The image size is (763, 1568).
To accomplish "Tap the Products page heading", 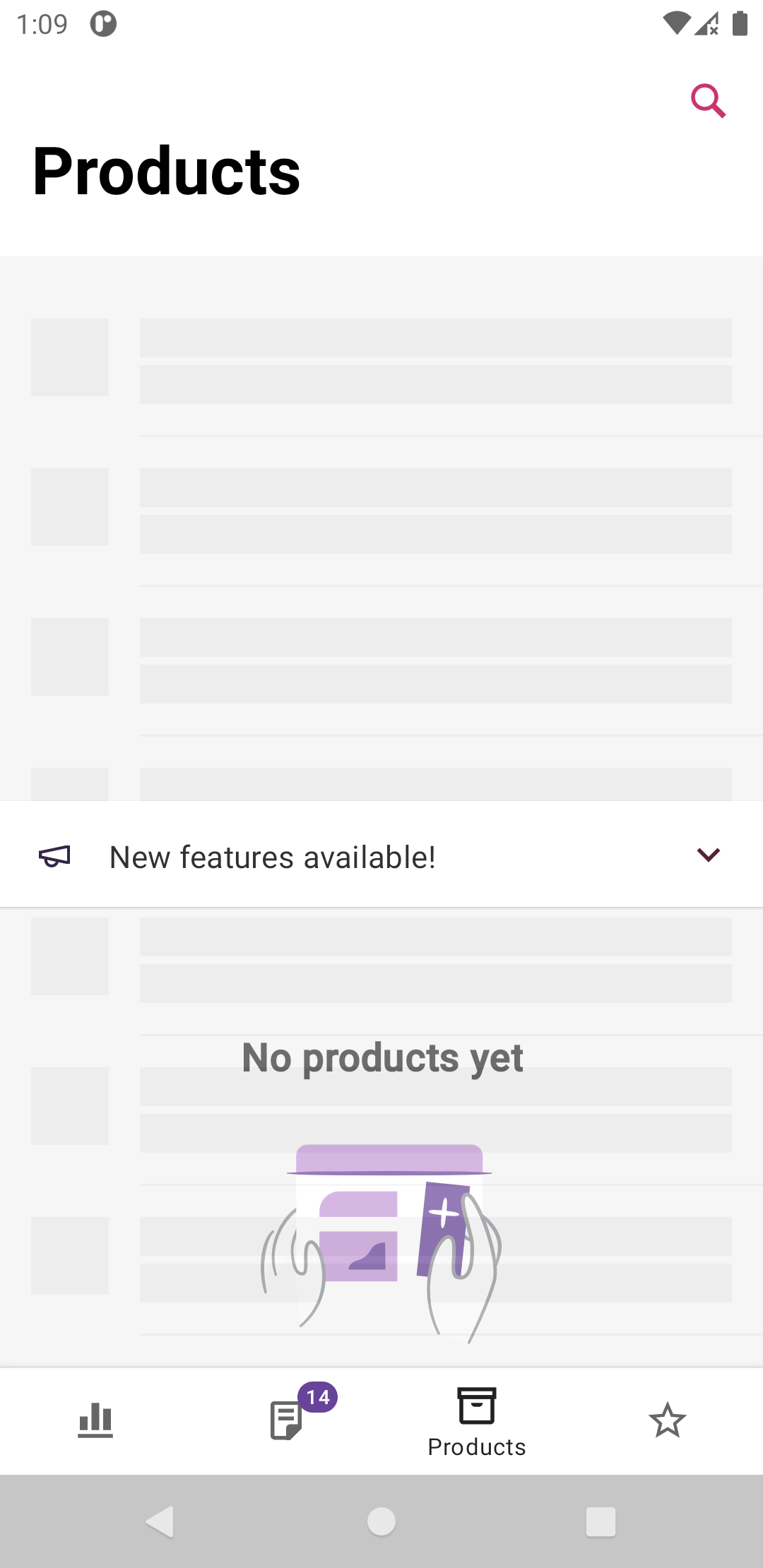I will click(165, 168).
